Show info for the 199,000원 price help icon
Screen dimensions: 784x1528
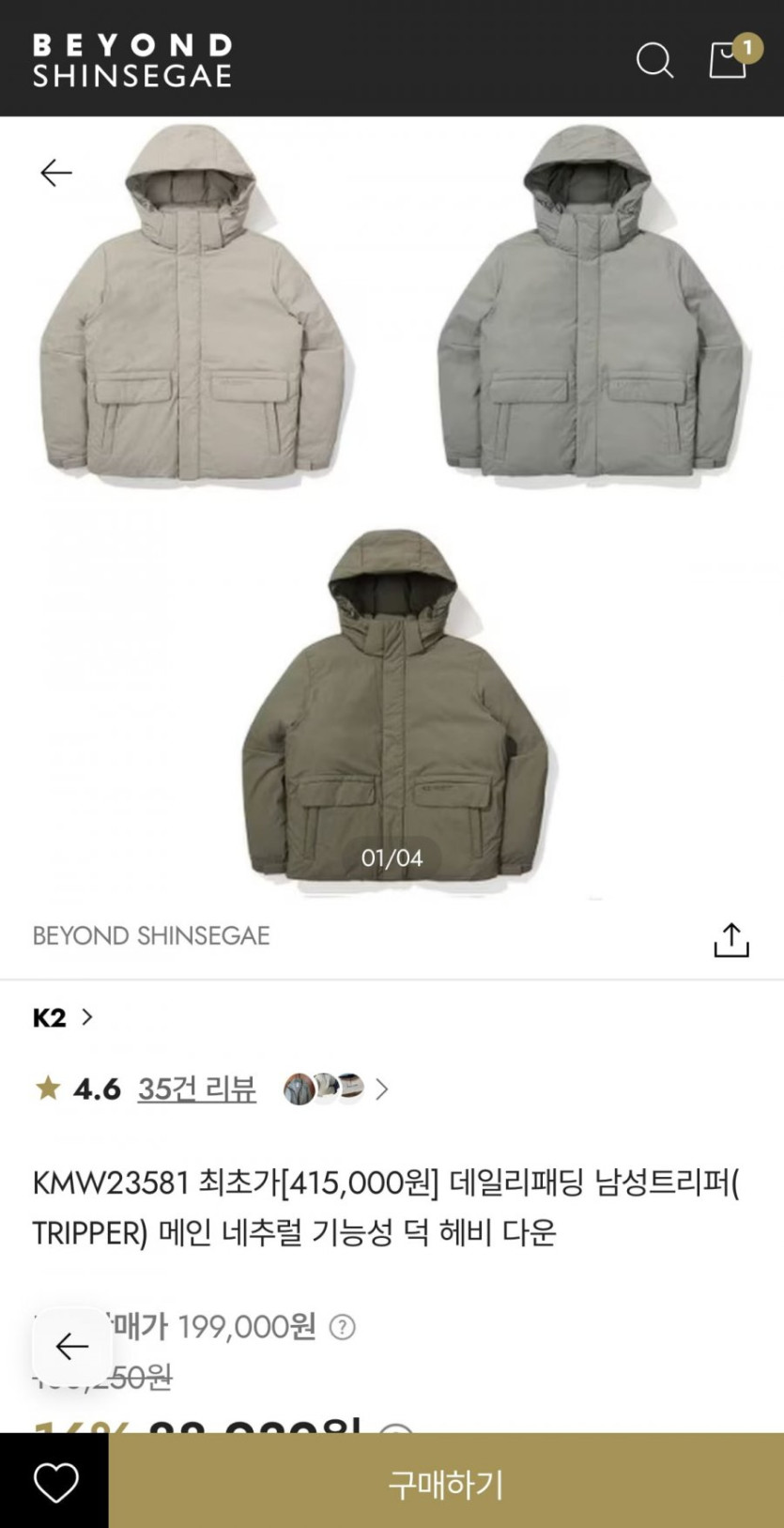343,1327
